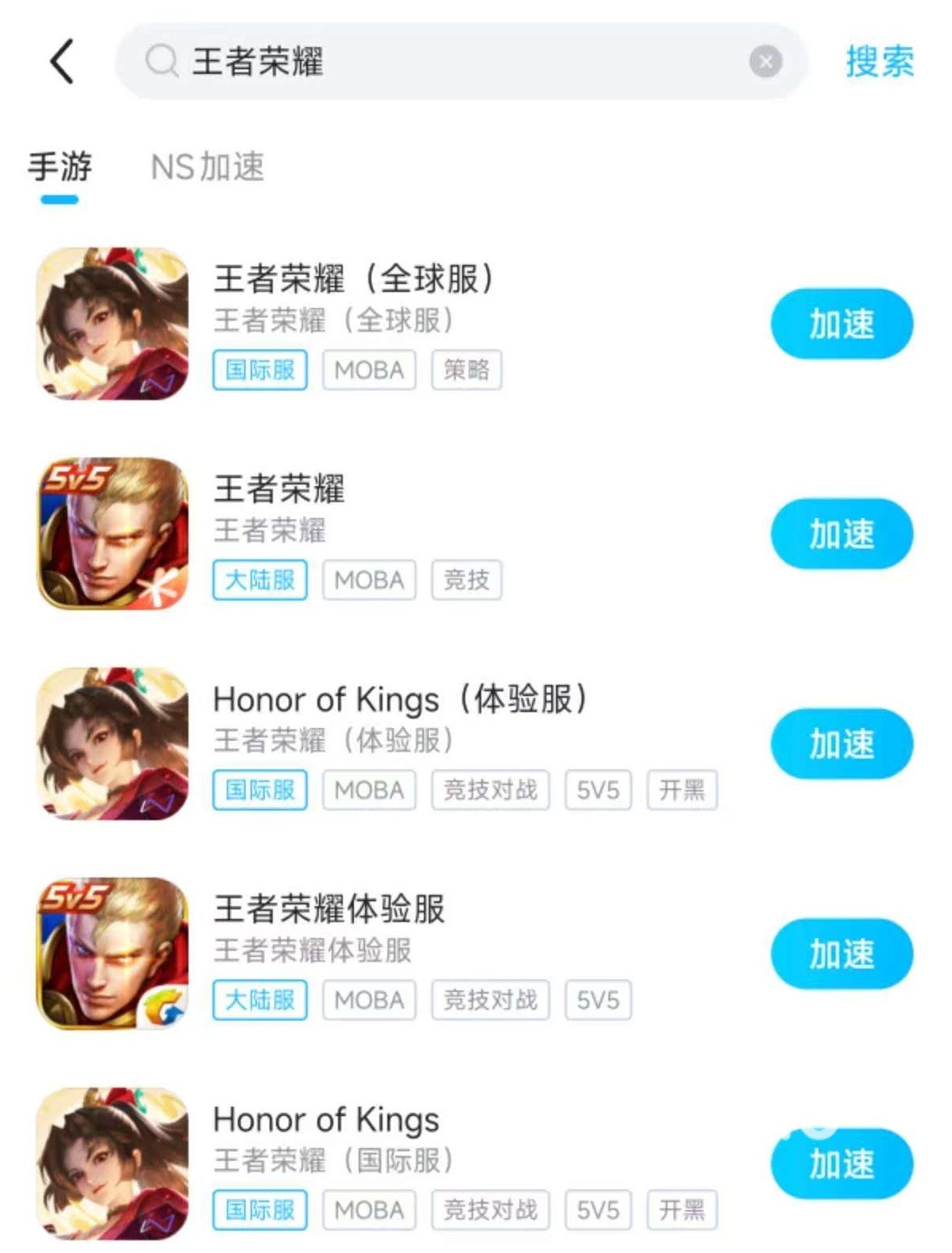Screen dimensions: 952x1253
Task: Tap the search field containing 王者荣耀
Action: (445, 61)
